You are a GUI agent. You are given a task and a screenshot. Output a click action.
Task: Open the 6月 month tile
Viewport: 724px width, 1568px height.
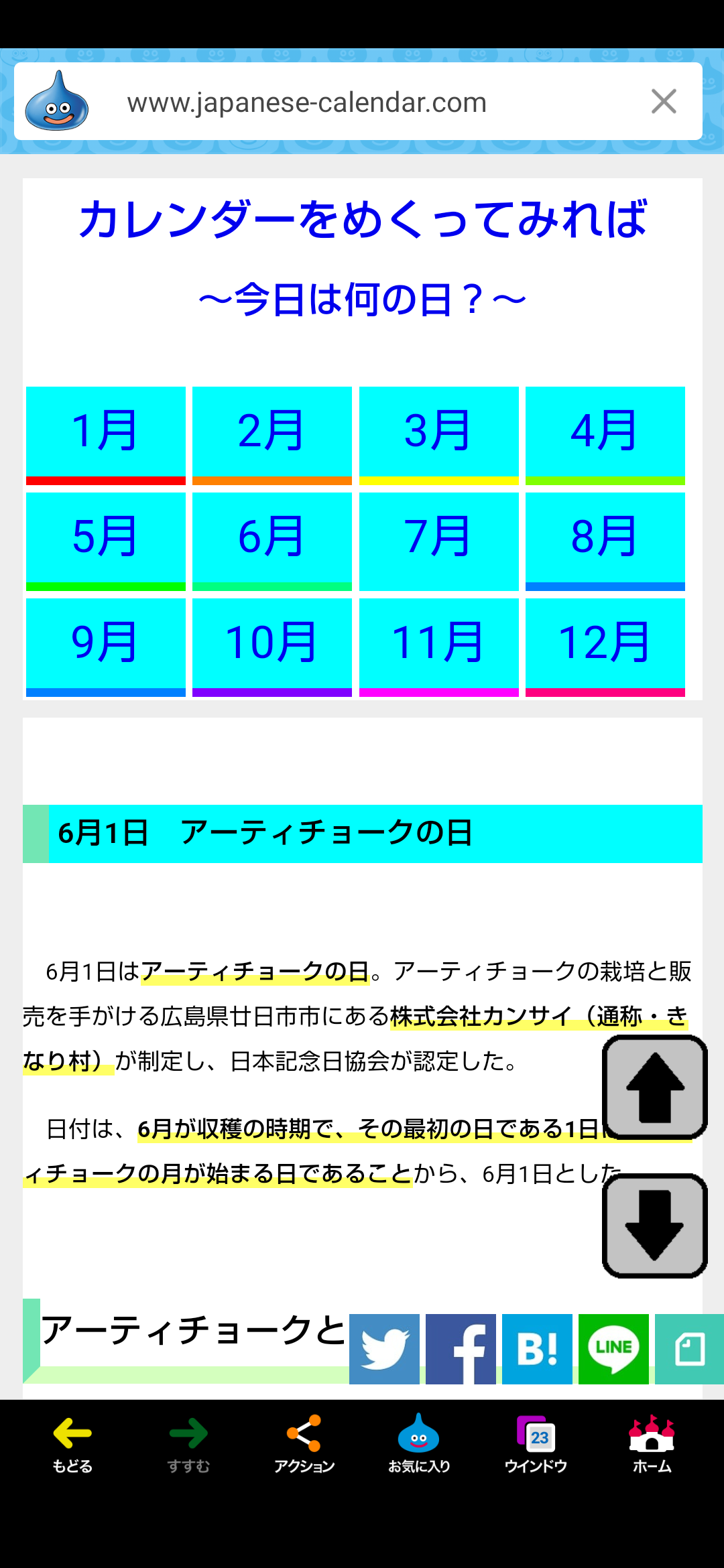click(x=272, y=541)
